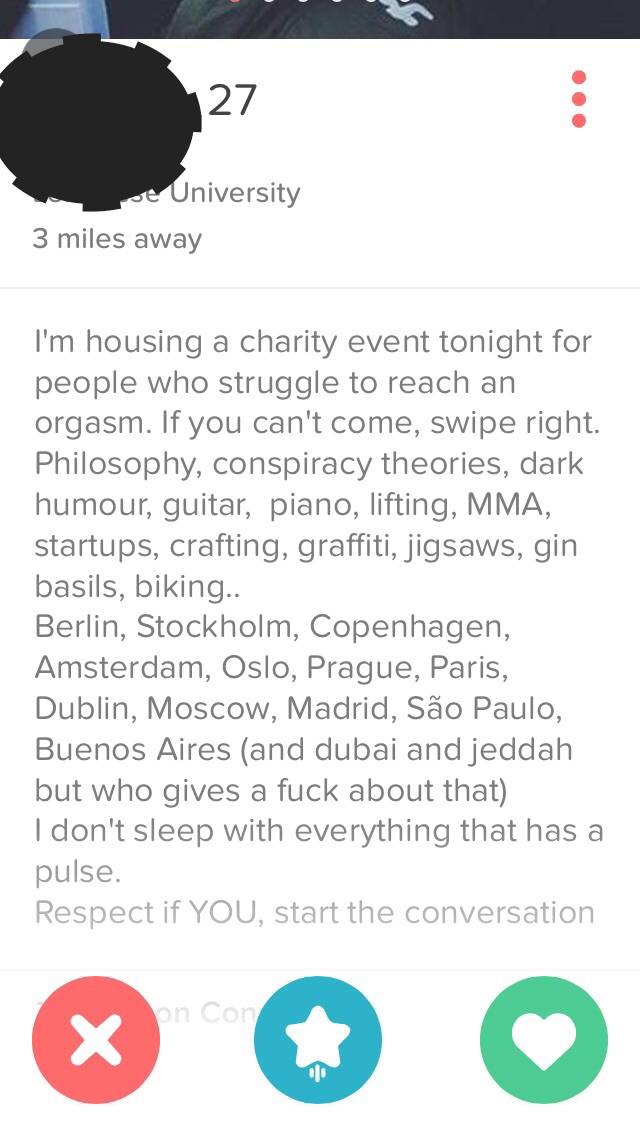Reject this profile with the red X
Image resolution: width=640 pixels, height=1136 pixels.
[x=96, y=1040]
